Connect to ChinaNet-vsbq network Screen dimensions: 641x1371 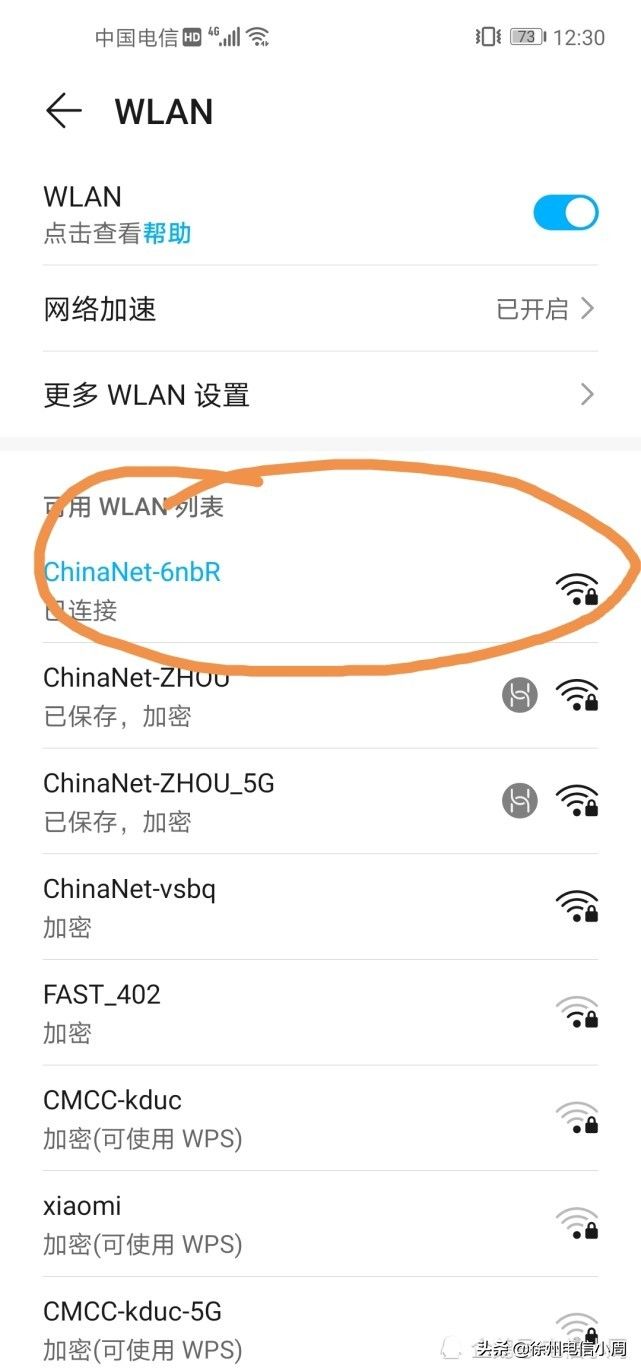tap(300, 907)
